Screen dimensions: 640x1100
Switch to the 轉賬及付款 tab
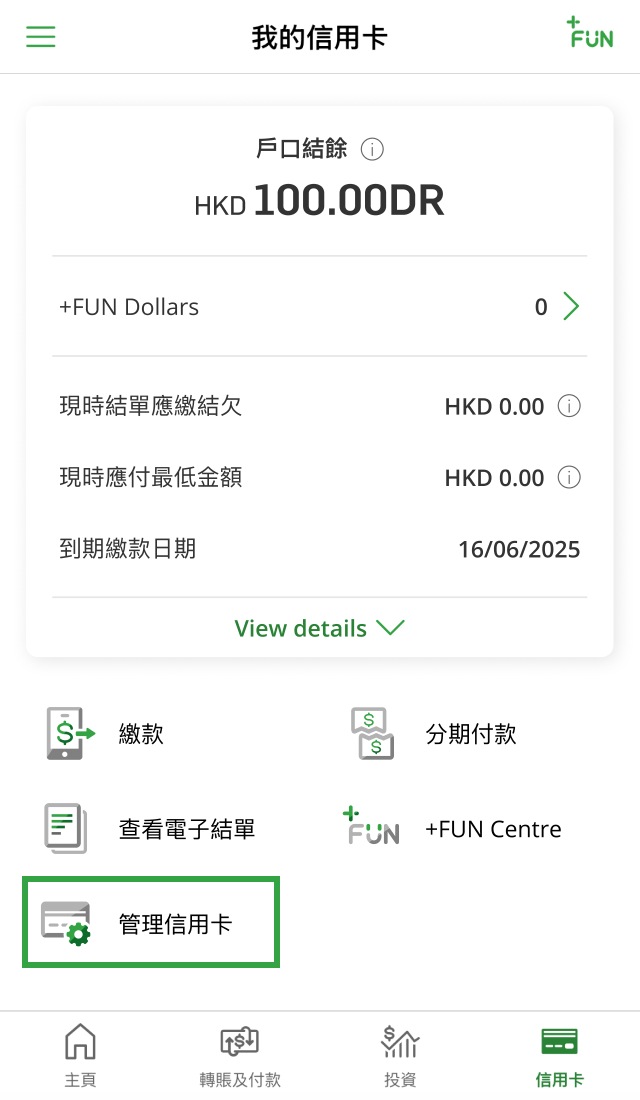240,1055
